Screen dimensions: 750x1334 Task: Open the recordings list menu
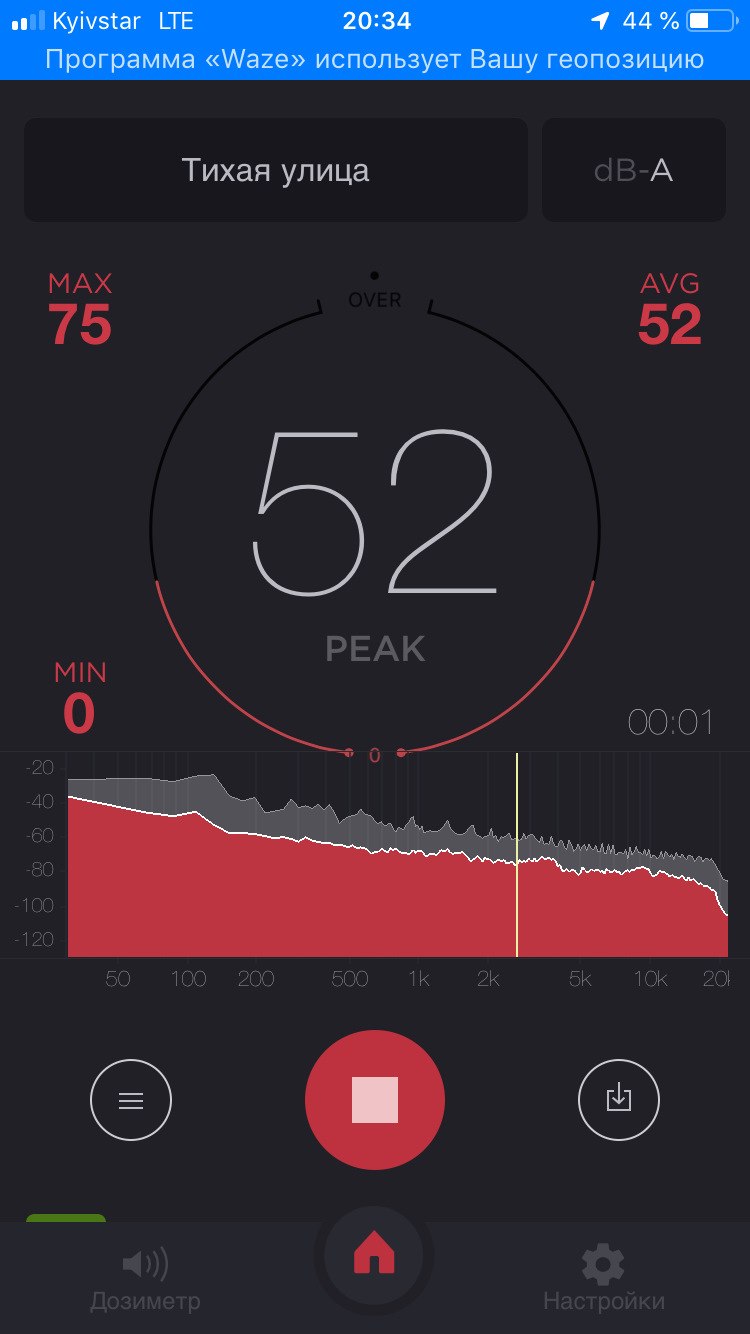[x=131, y=1100]
